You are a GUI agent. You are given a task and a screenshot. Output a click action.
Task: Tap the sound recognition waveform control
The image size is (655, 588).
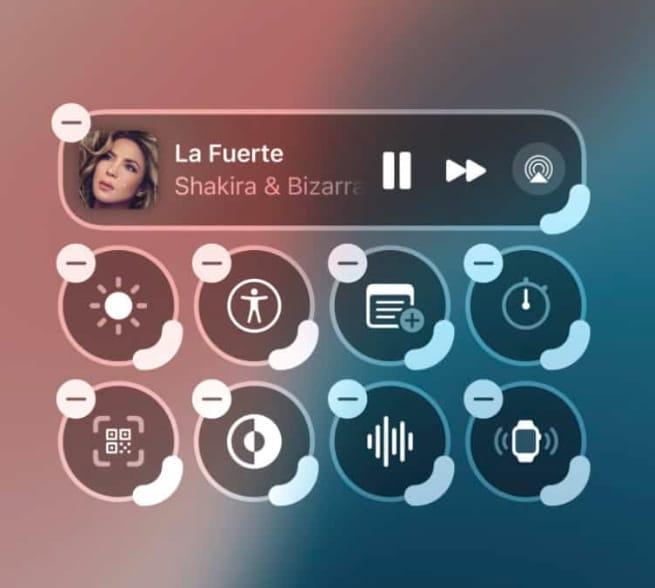pyautogui.click(x=390, y=442)
